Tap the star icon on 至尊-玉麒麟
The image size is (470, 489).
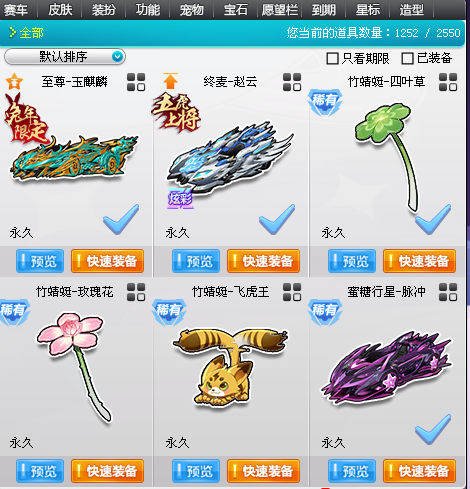click(x=14, y=82)
